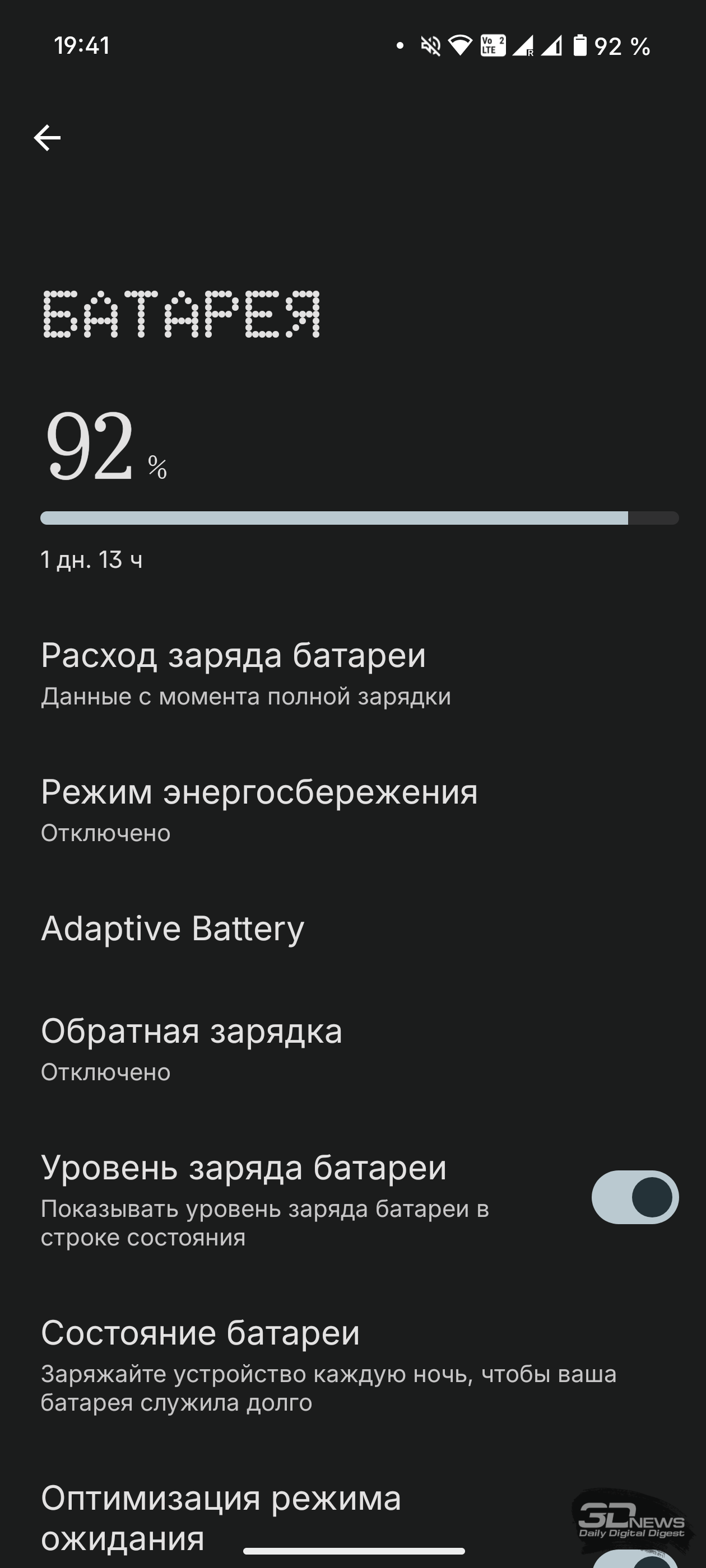
Task: Open Adaptive Battery settings
Action: point(352,928)
